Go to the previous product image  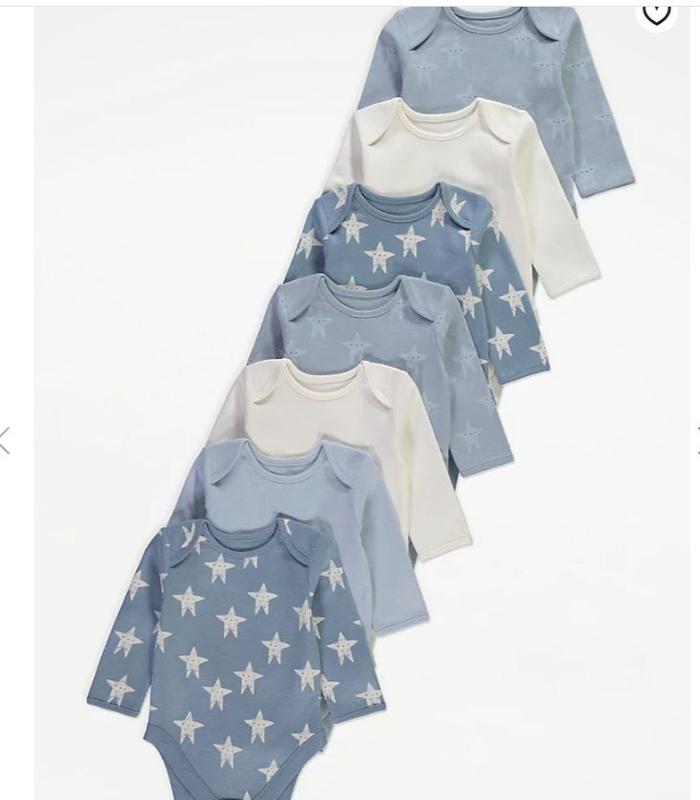pyautogui.click(x=5, y=440)
